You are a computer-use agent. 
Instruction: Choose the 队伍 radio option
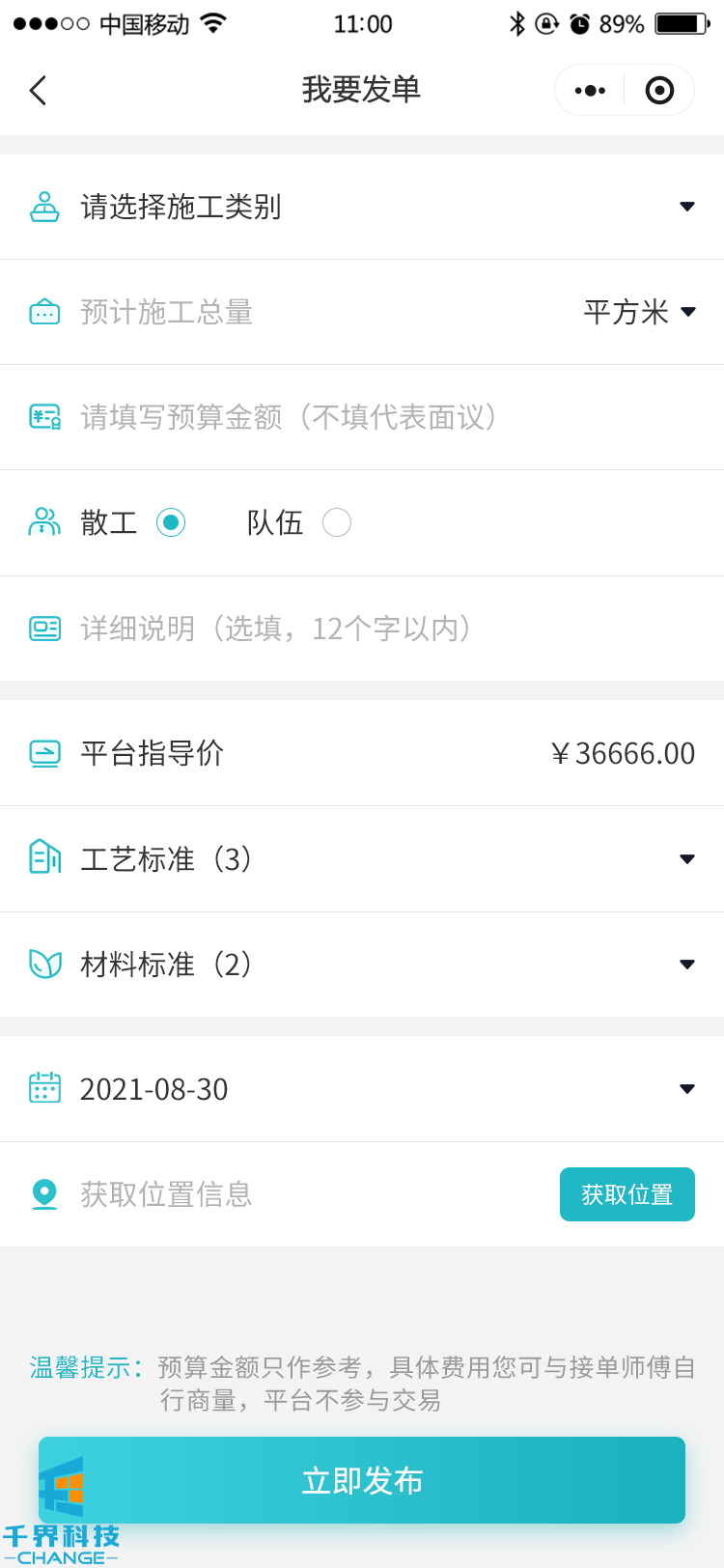337,522
